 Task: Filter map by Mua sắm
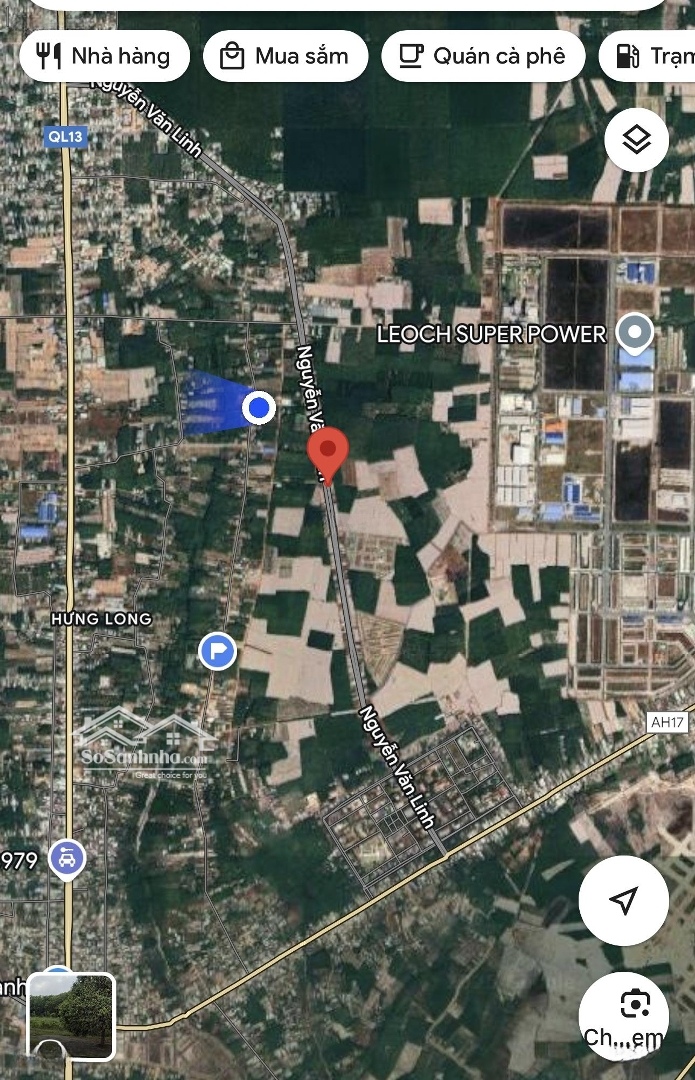[x=286, y=56]
